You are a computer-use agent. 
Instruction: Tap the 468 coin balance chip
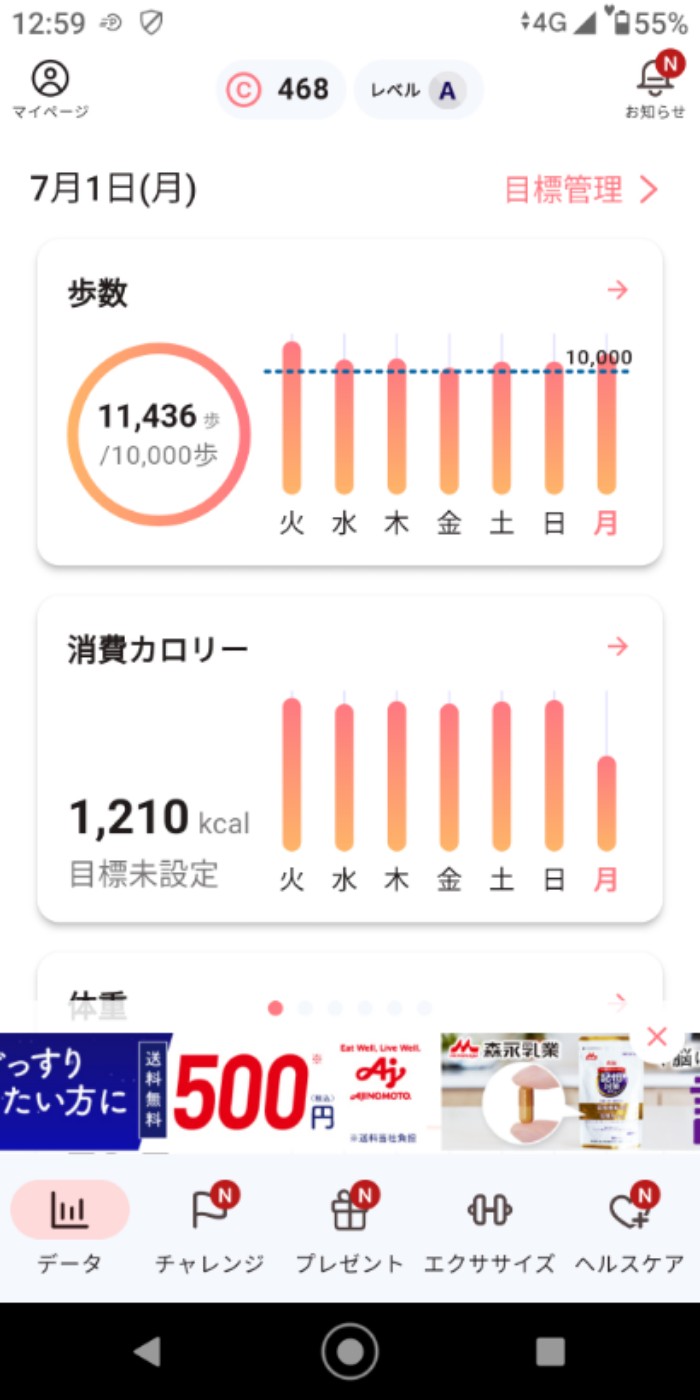pos(280,90)
